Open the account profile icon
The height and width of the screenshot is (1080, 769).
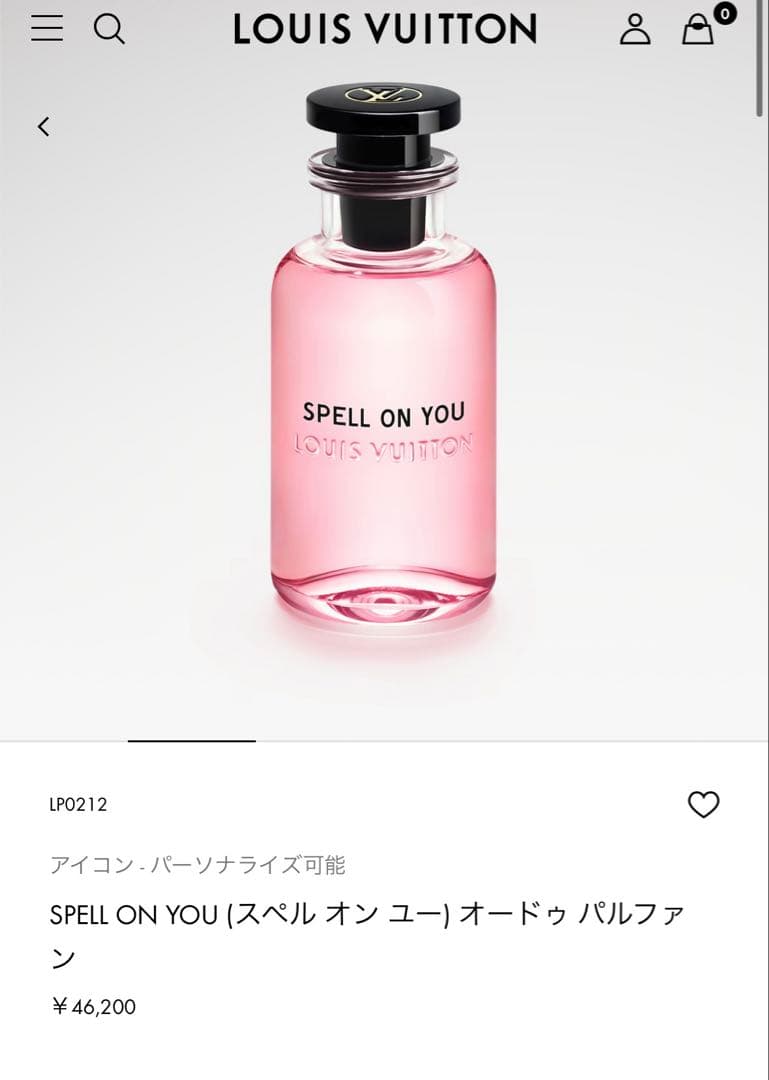[x=634, y=29]
